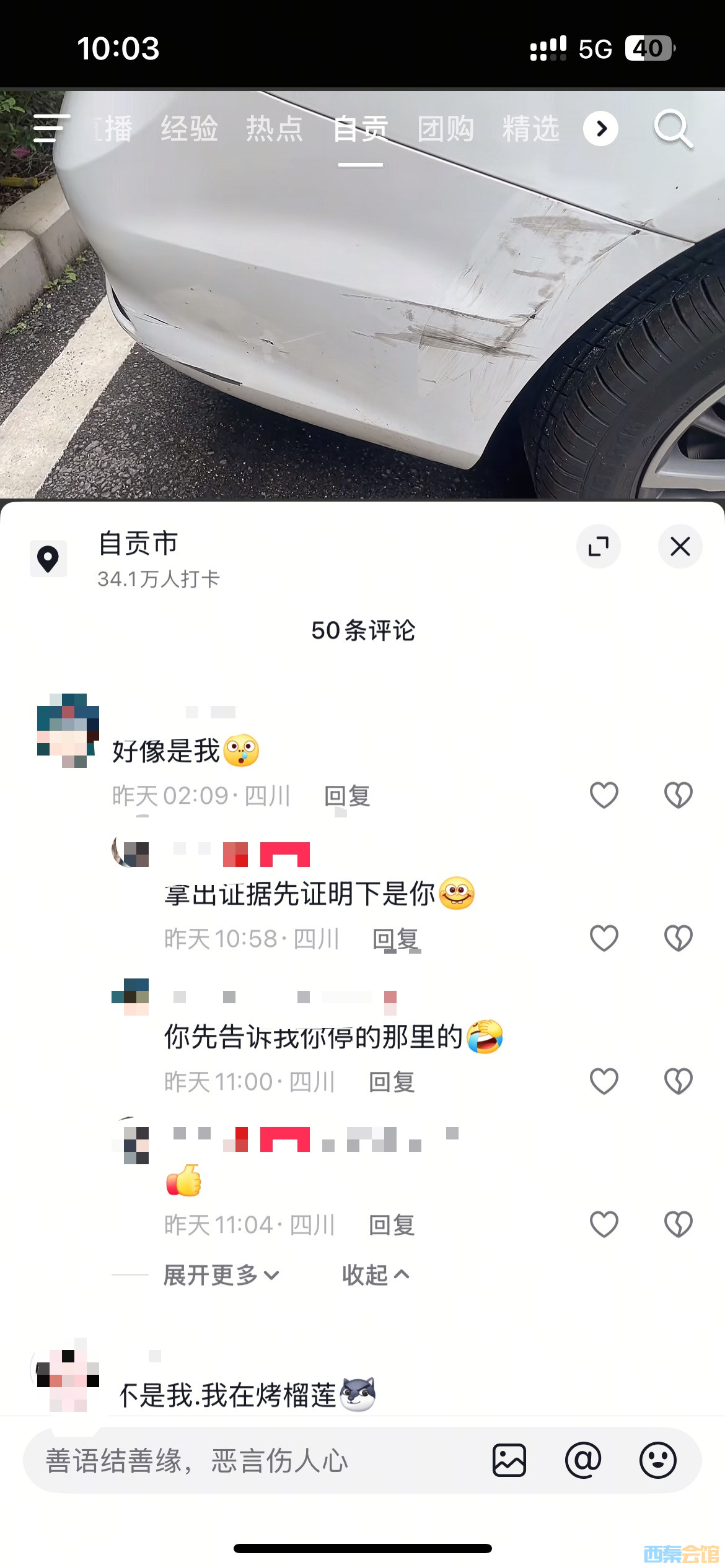
Task: Dislike the comment 拿出证据先证明下是你
Action: coord(678,938)
